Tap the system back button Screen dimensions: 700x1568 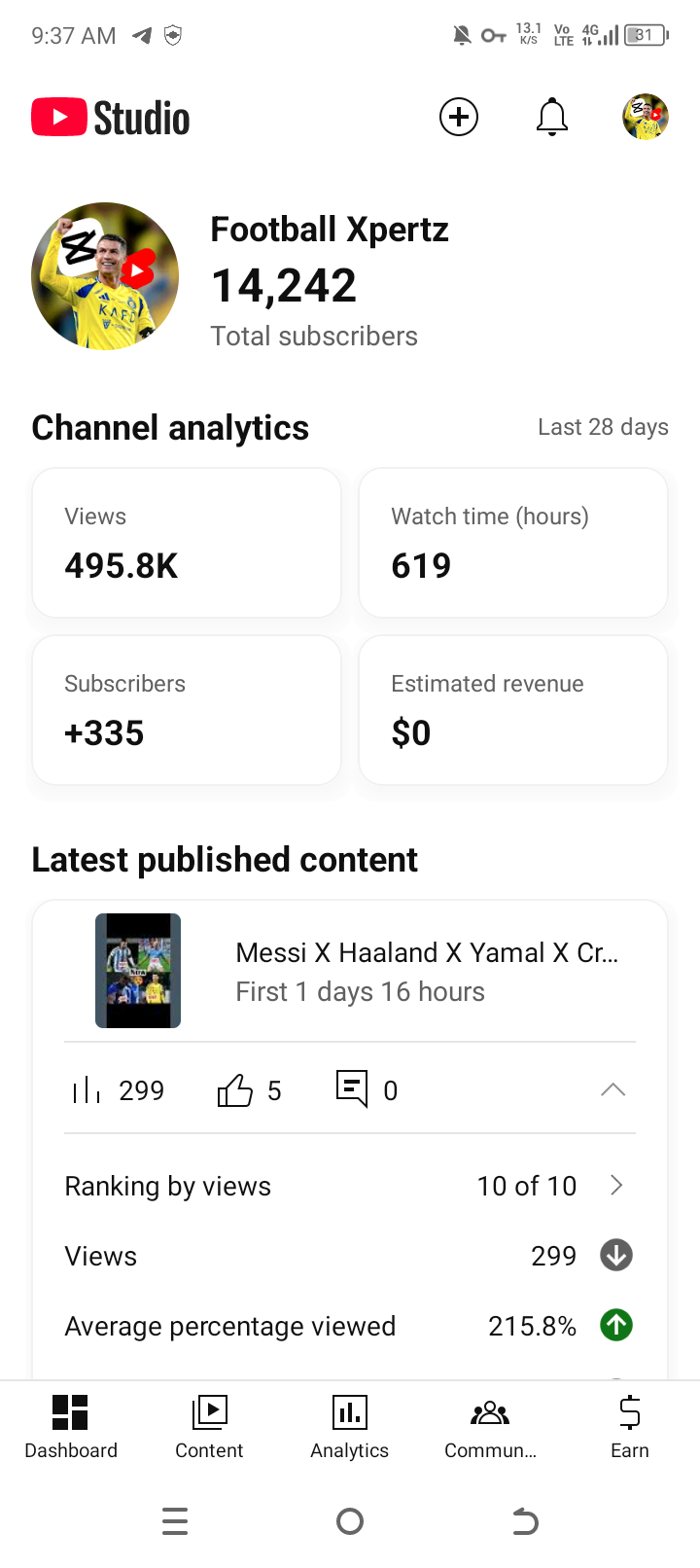coord(525,1521)
